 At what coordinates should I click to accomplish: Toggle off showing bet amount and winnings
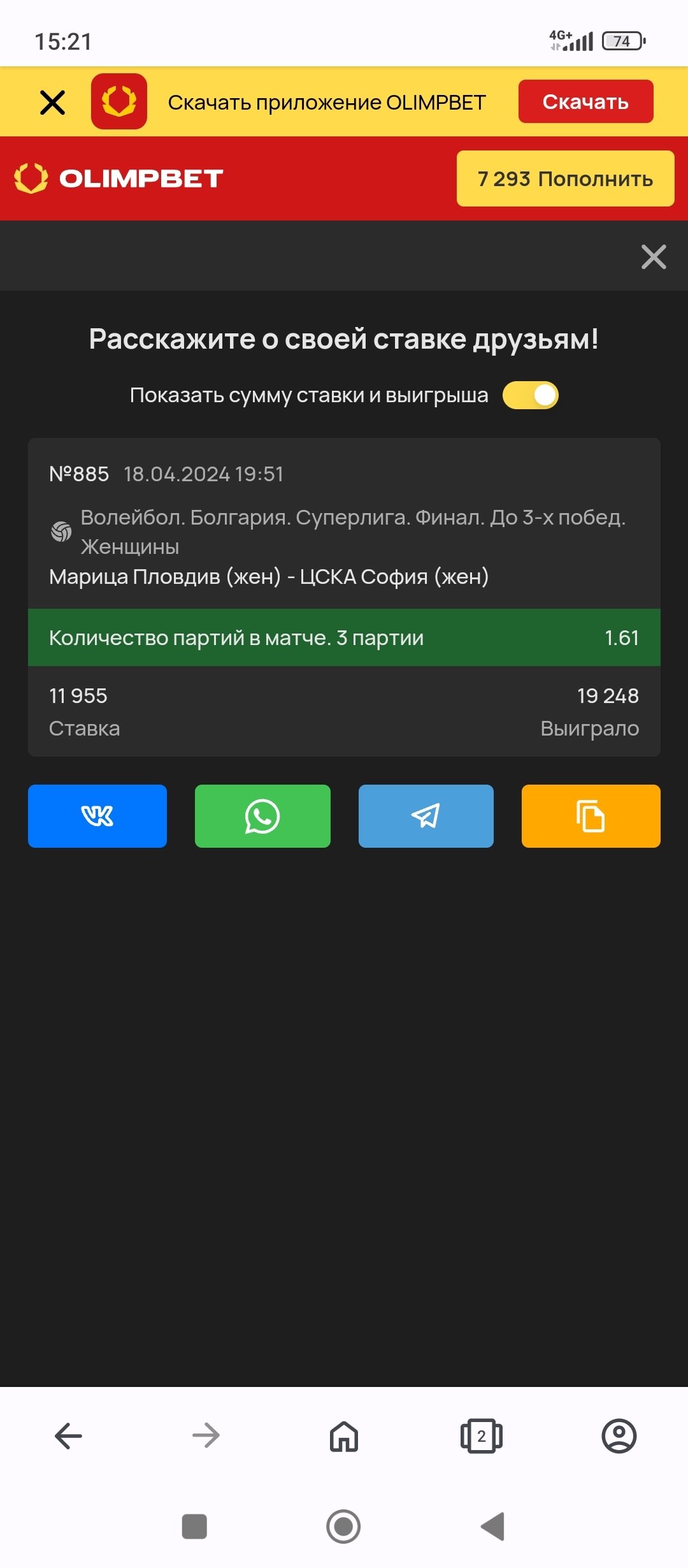530,395
